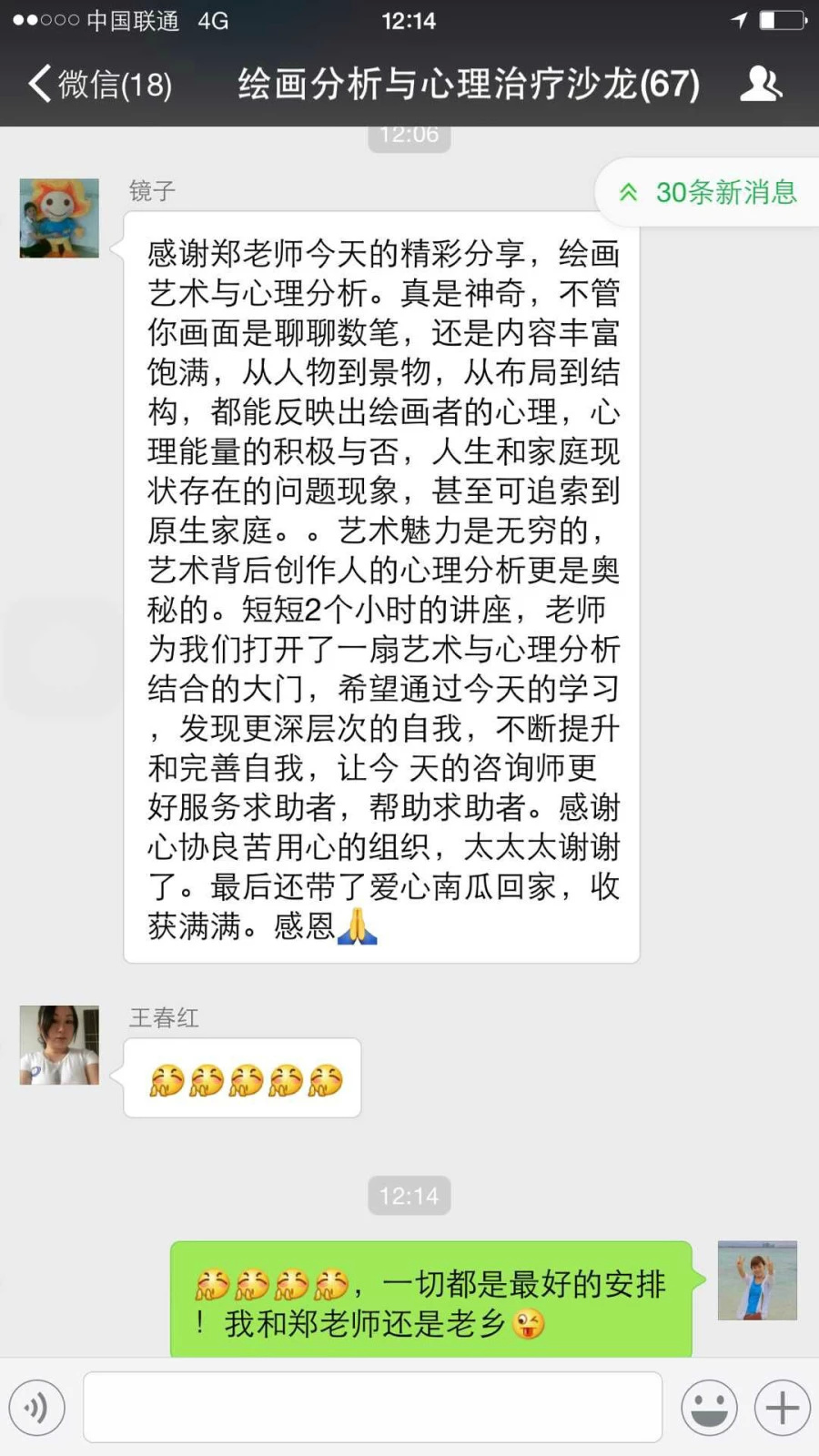This screenshot has height=1456, width=819.
Task: Focus the message text field
Action: coord(372,1408)
